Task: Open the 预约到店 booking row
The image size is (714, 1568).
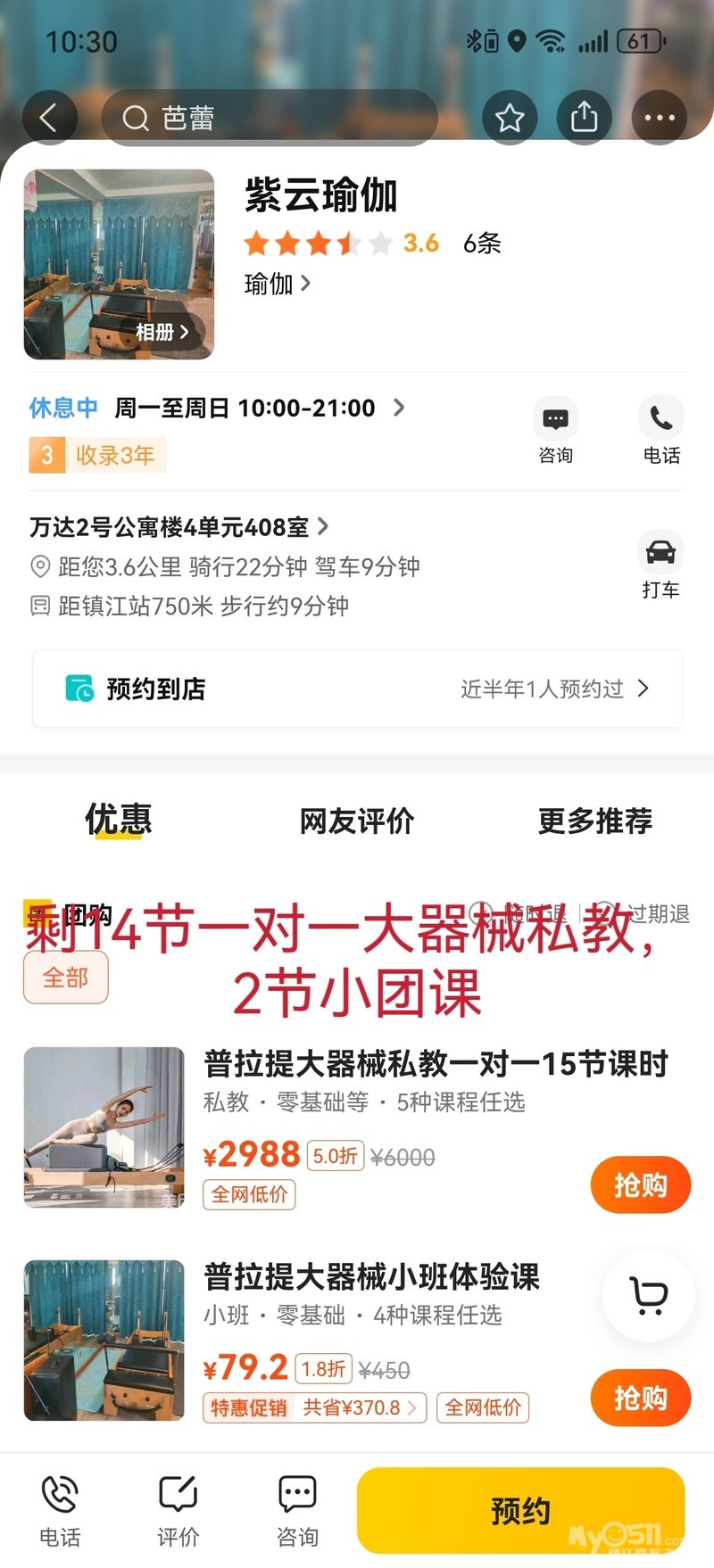Action: pos(357,689)
